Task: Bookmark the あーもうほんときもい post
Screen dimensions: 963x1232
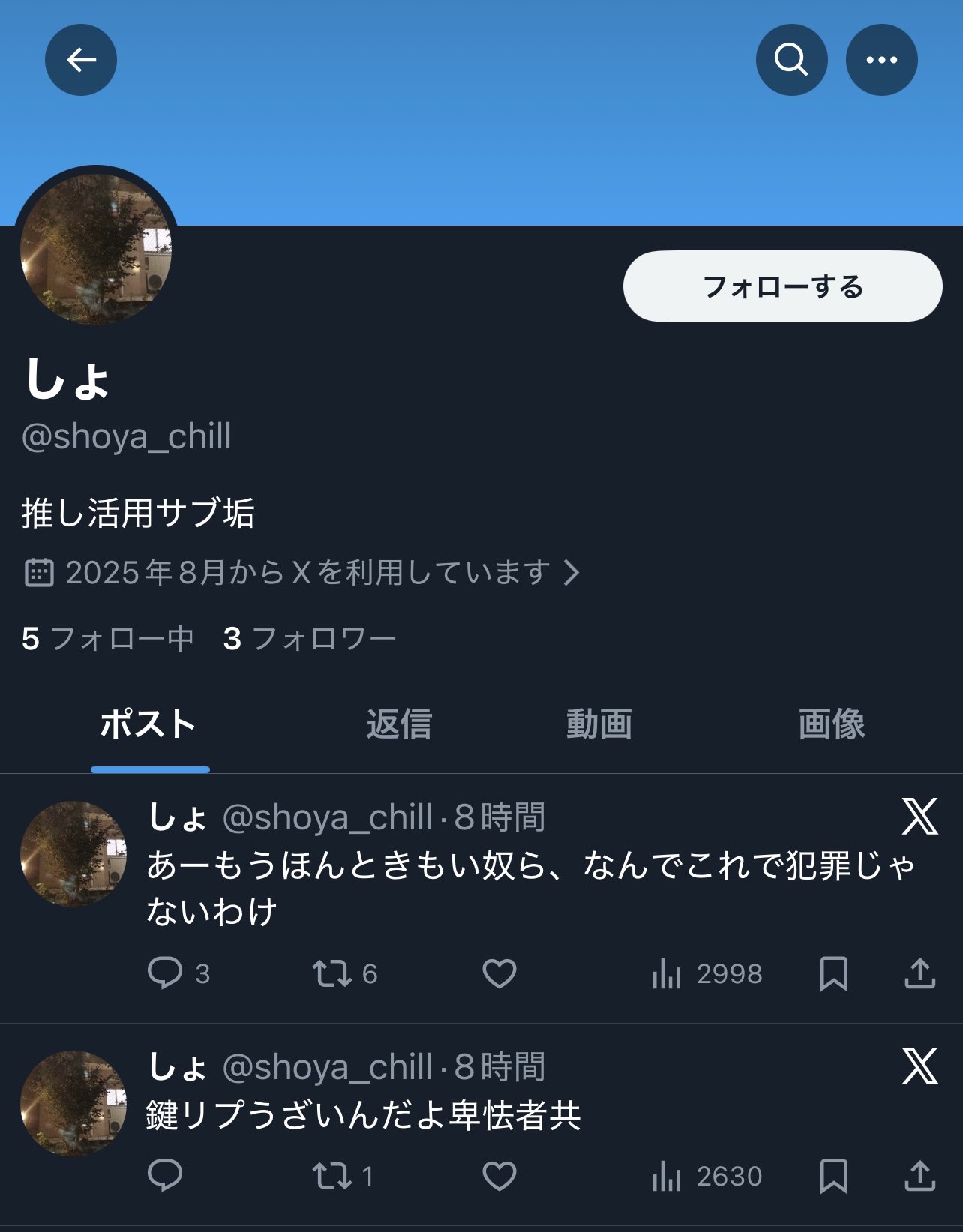Action: point(833,973)
